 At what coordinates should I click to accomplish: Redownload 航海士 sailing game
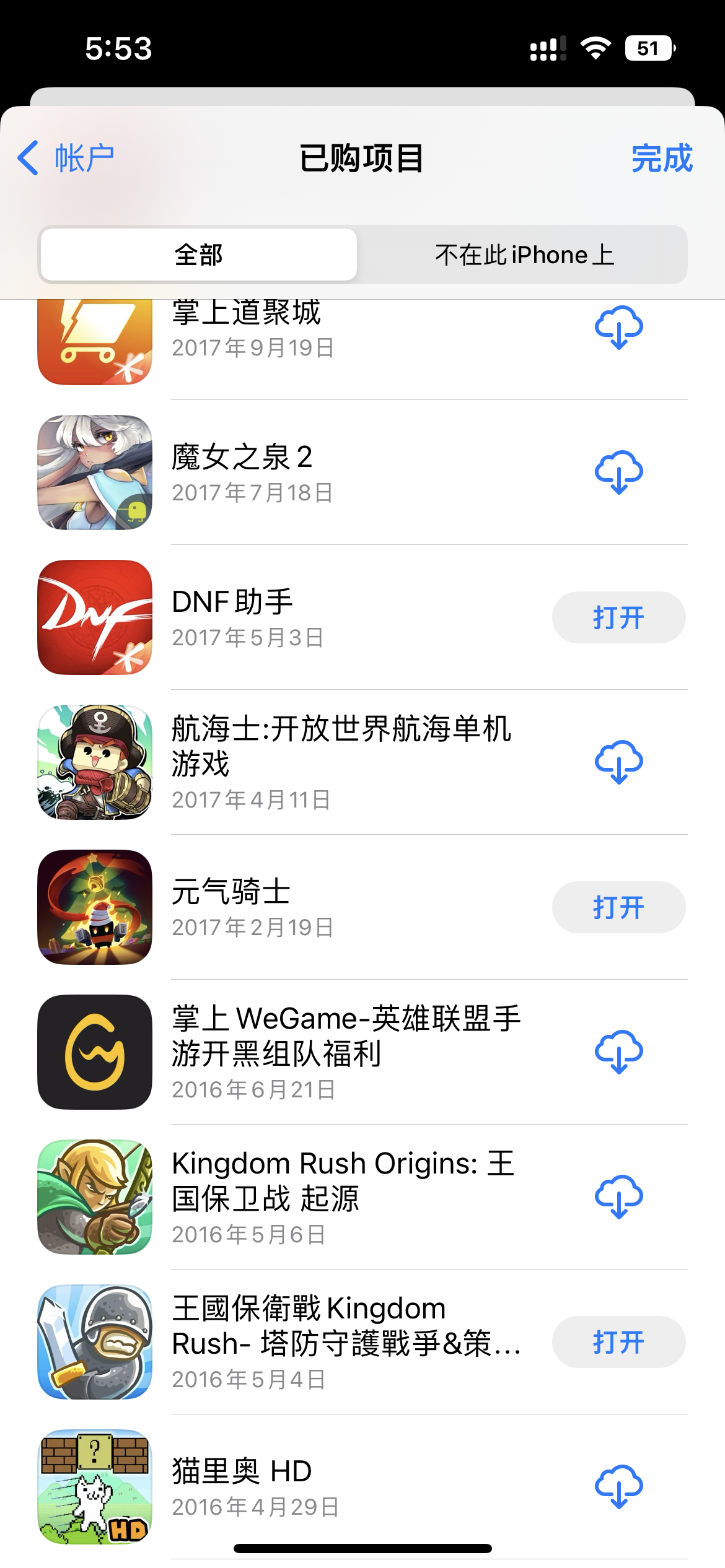point(618,762)
